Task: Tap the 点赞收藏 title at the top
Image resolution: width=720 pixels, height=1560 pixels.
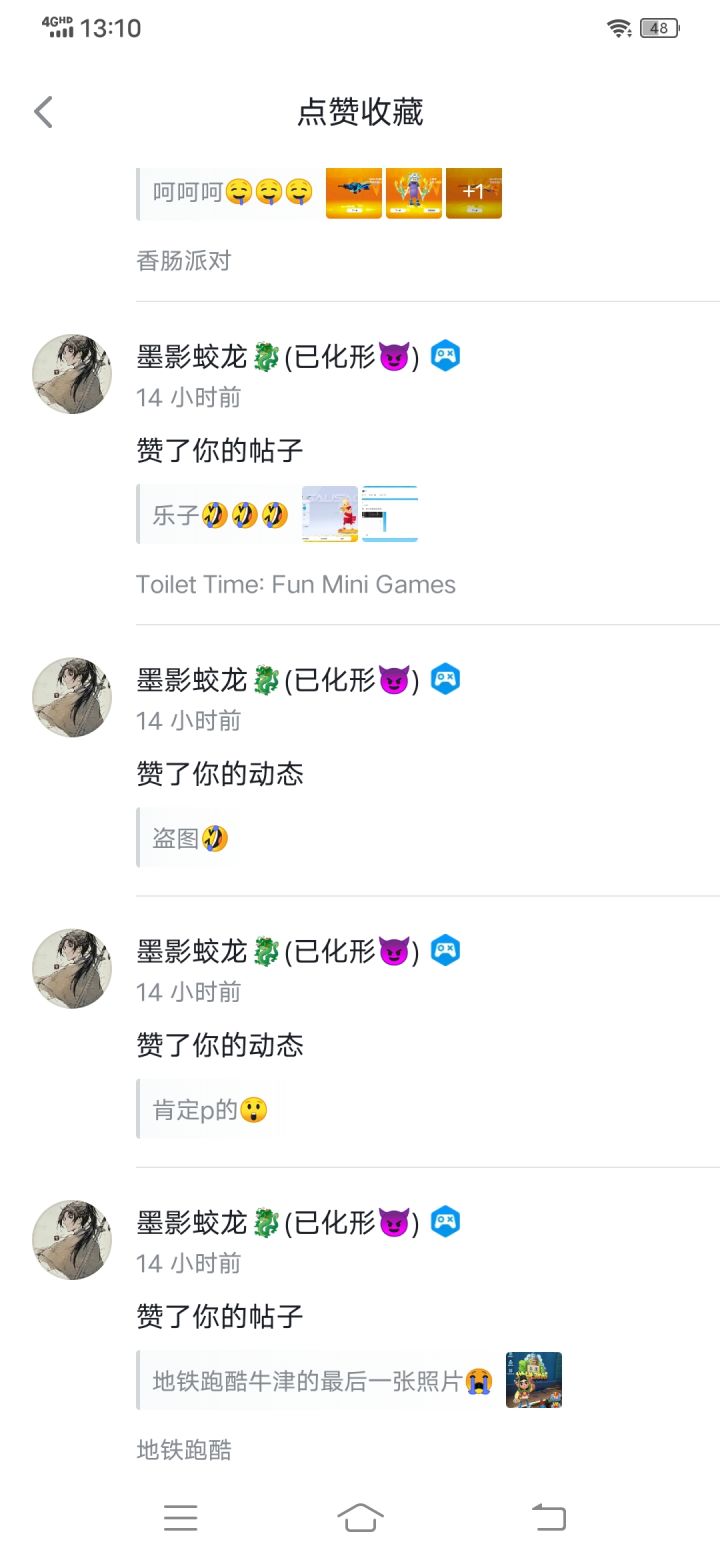Action: pos(359,112)
